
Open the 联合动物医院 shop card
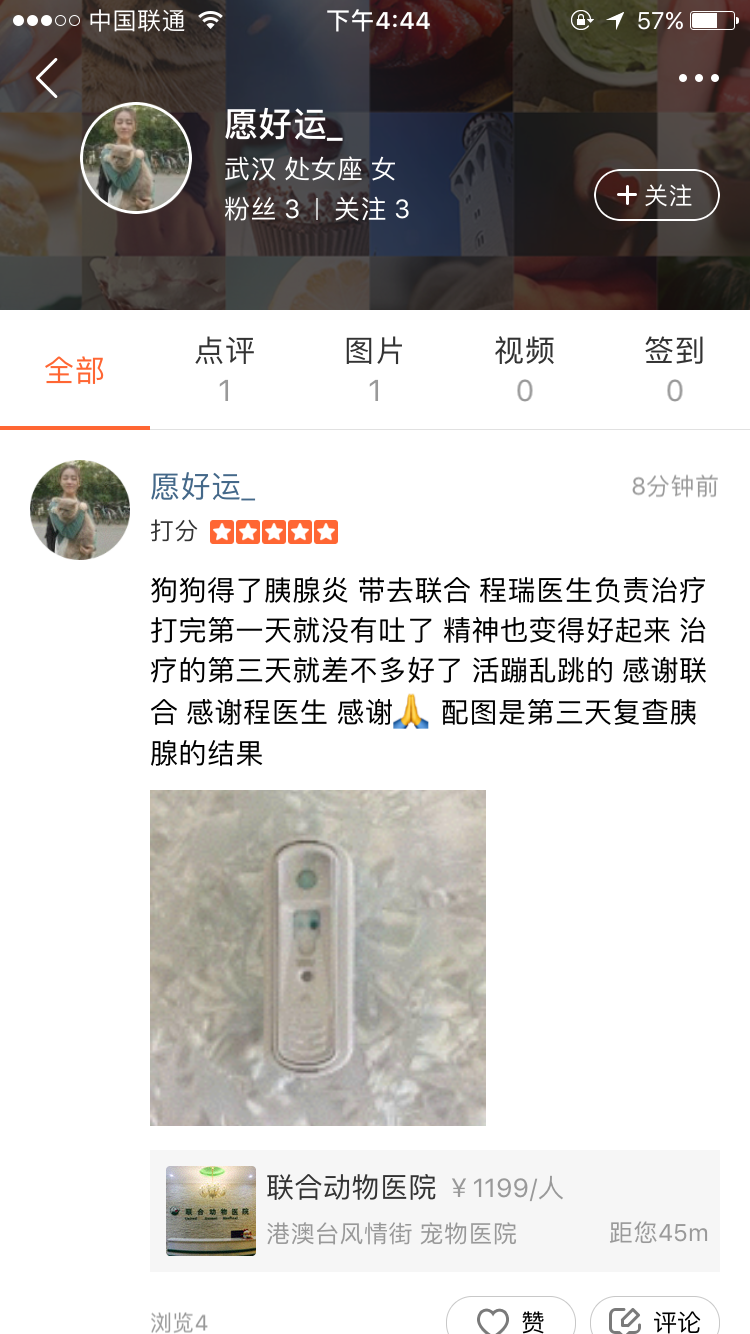pos(434,1210)
